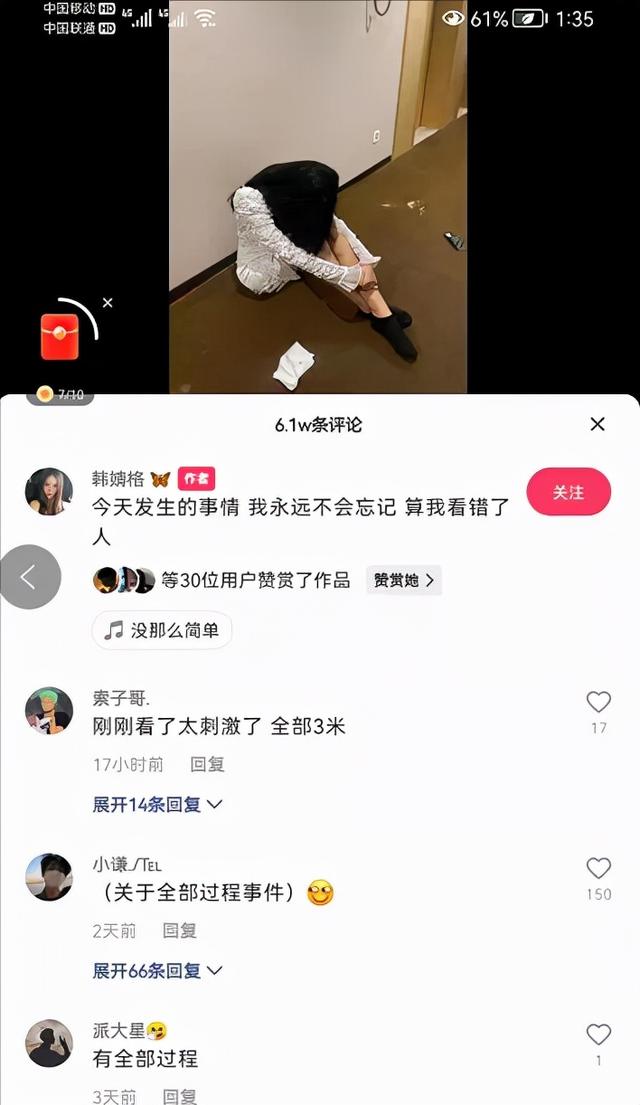Image resolution: width=640 pixels, height=1105 pixels.
Task: Expand 14 replies under 索子哥's comment
Action: (157, 804)
